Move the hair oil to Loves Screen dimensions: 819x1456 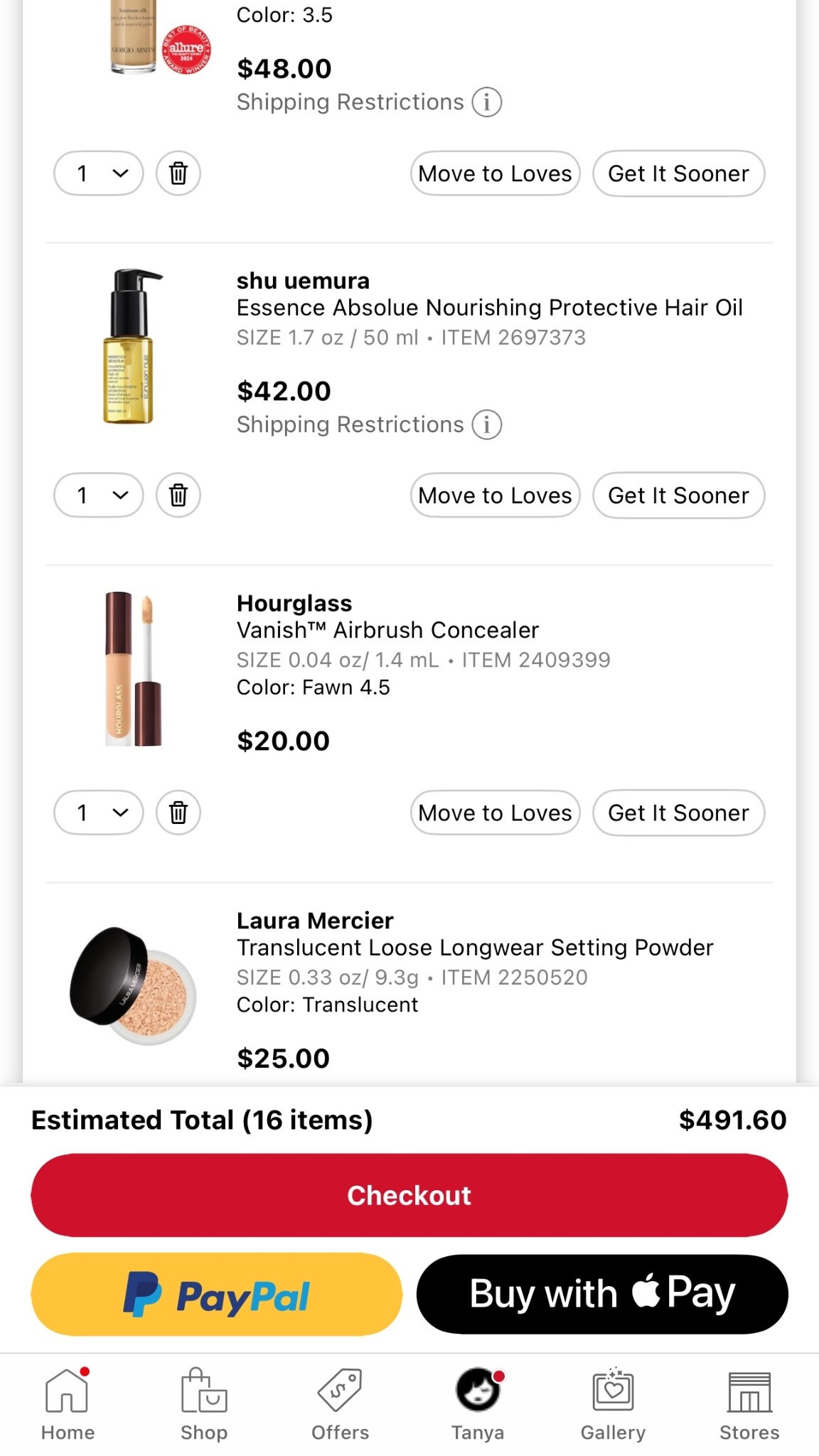494,496
